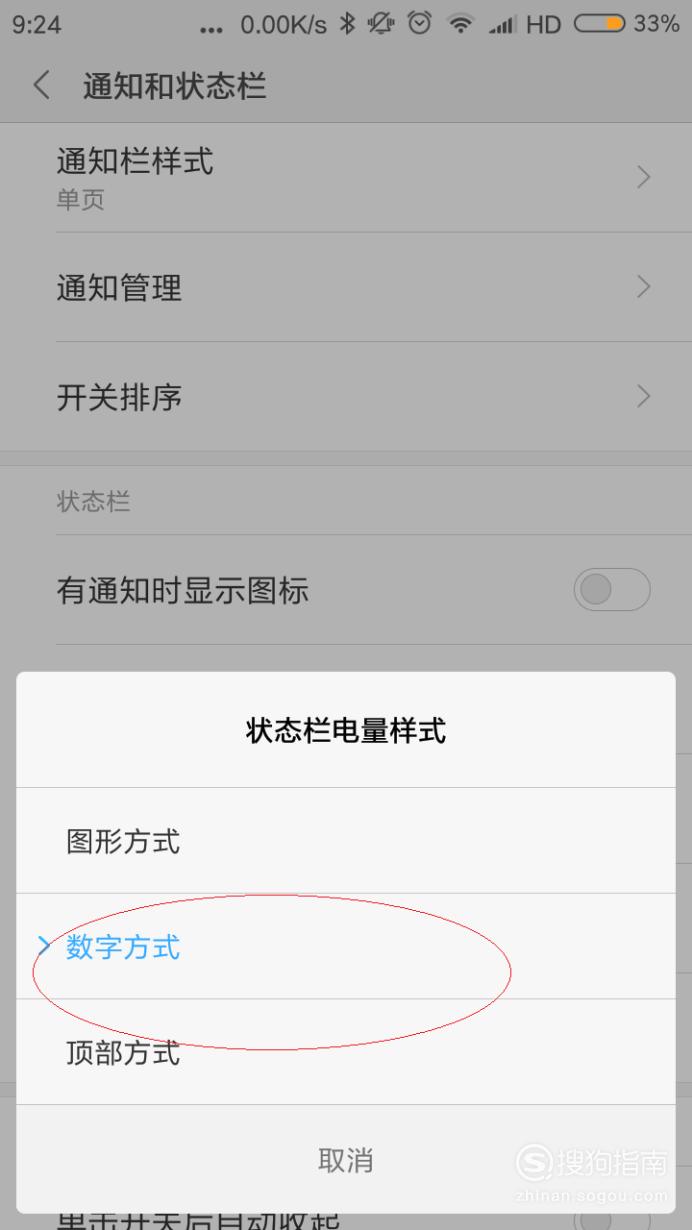The image size is (692, 1230).
Task: Open 通知管理
Action: pyautogui.click(x=346, y=288)
